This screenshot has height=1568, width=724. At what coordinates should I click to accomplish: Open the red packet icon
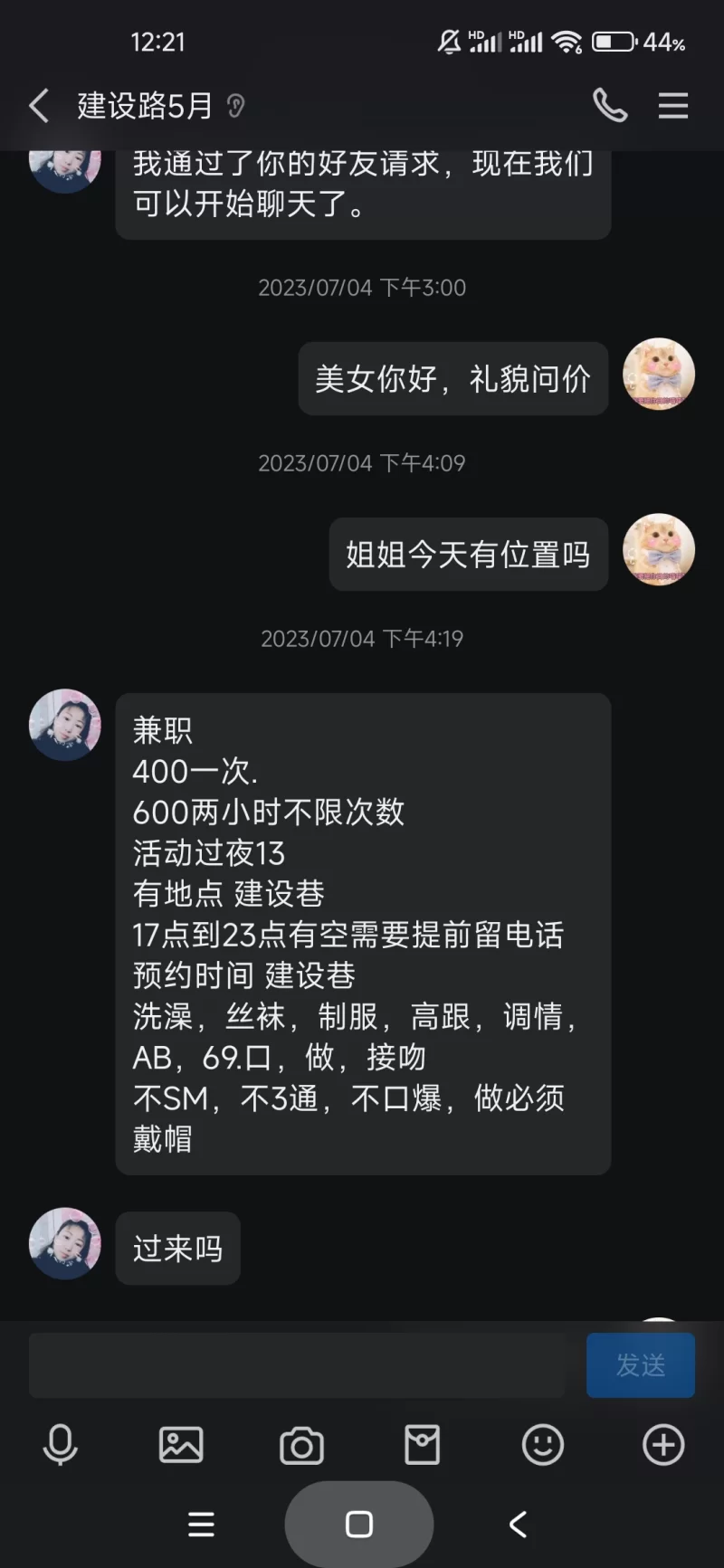click(x=422, y=1445)
